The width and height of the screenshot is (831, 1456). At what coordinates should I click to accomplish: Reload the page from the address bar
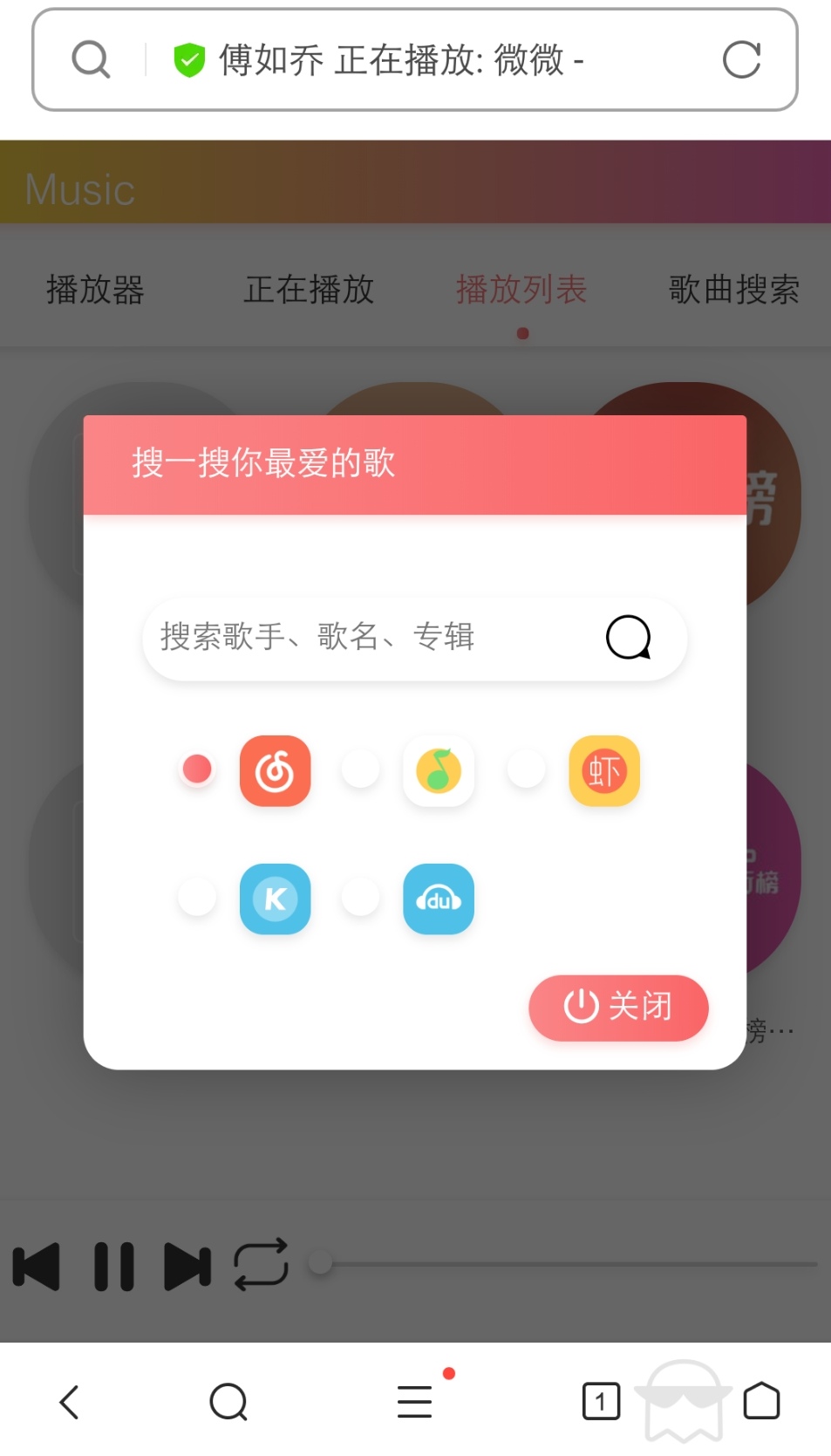point(741,60)
